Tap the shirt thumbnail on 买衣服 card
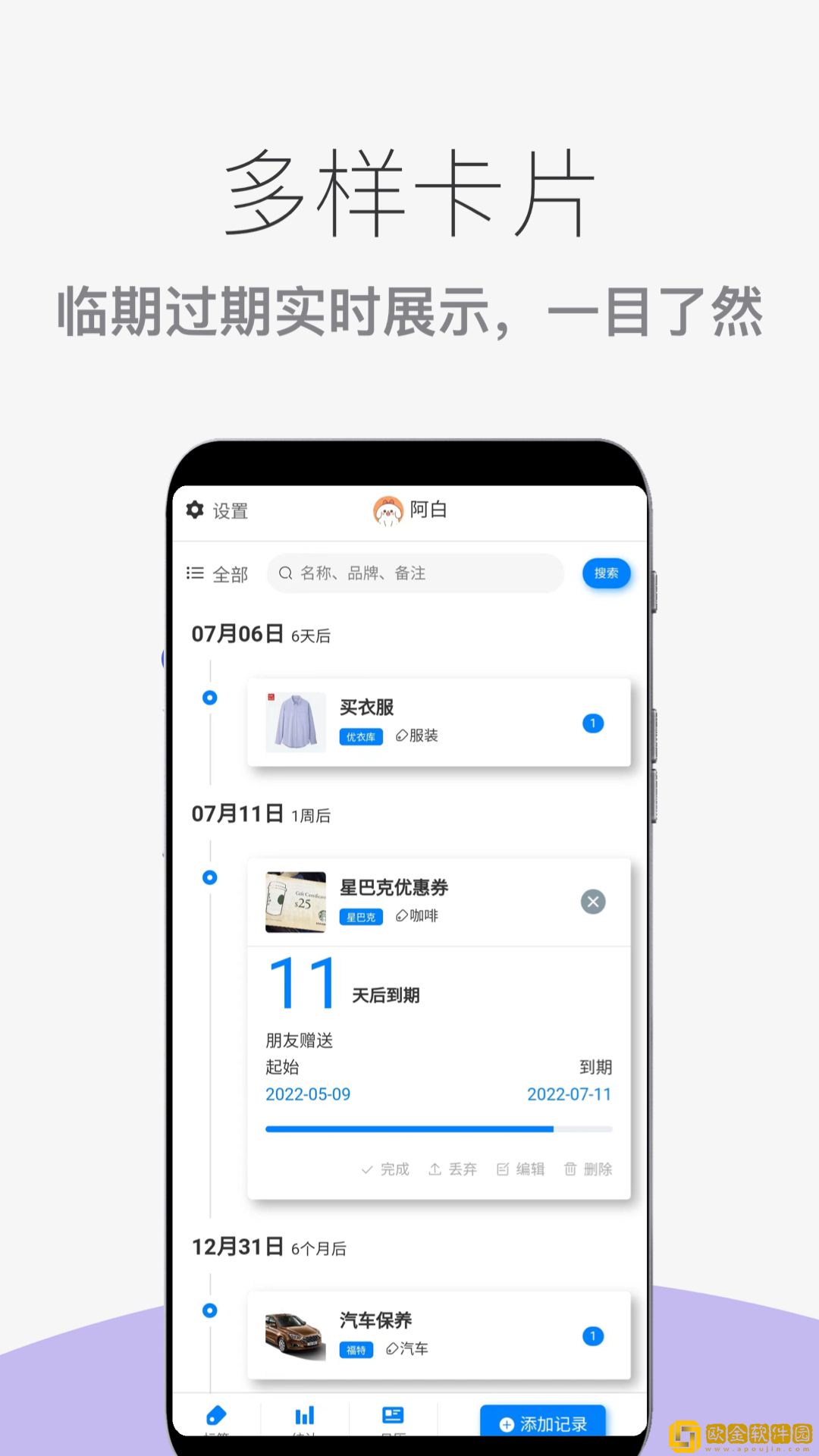 295,721
